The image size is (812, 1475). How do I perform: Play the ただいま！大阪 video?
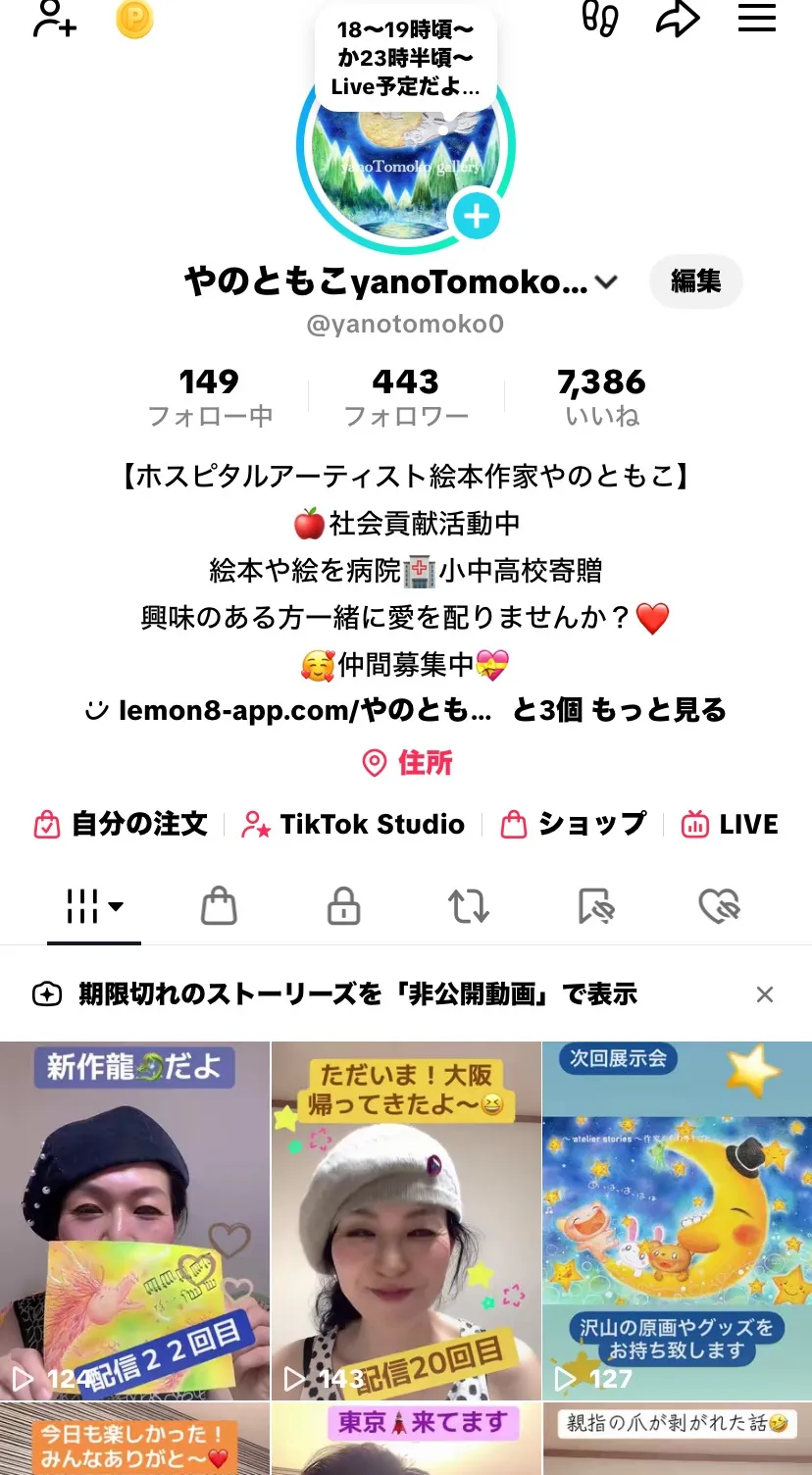[406, 1221]
